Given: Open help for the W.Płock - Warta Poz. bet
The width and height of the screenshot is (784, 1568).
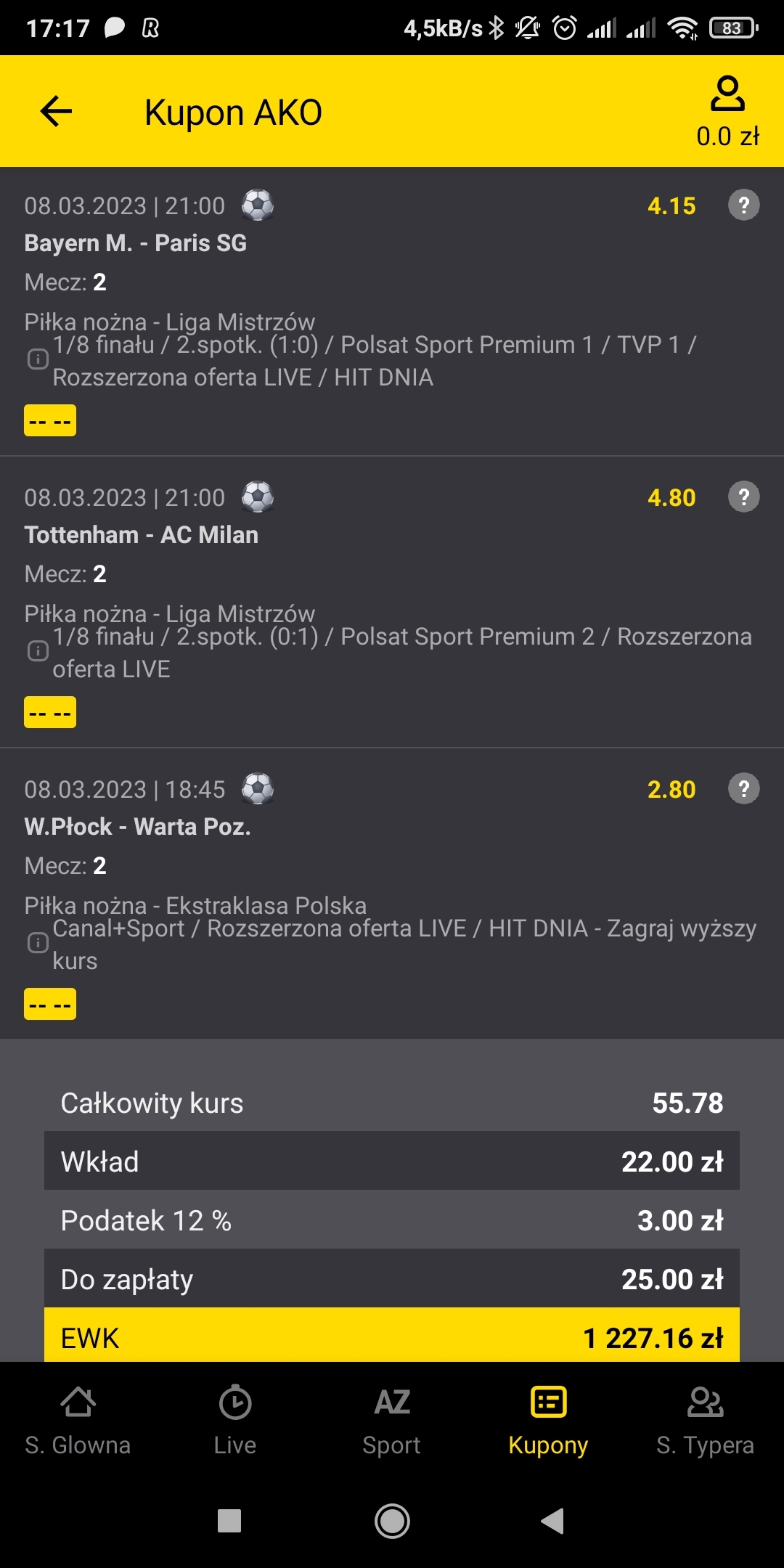Looking at the screenshot, I should click(x=743, y=789).
